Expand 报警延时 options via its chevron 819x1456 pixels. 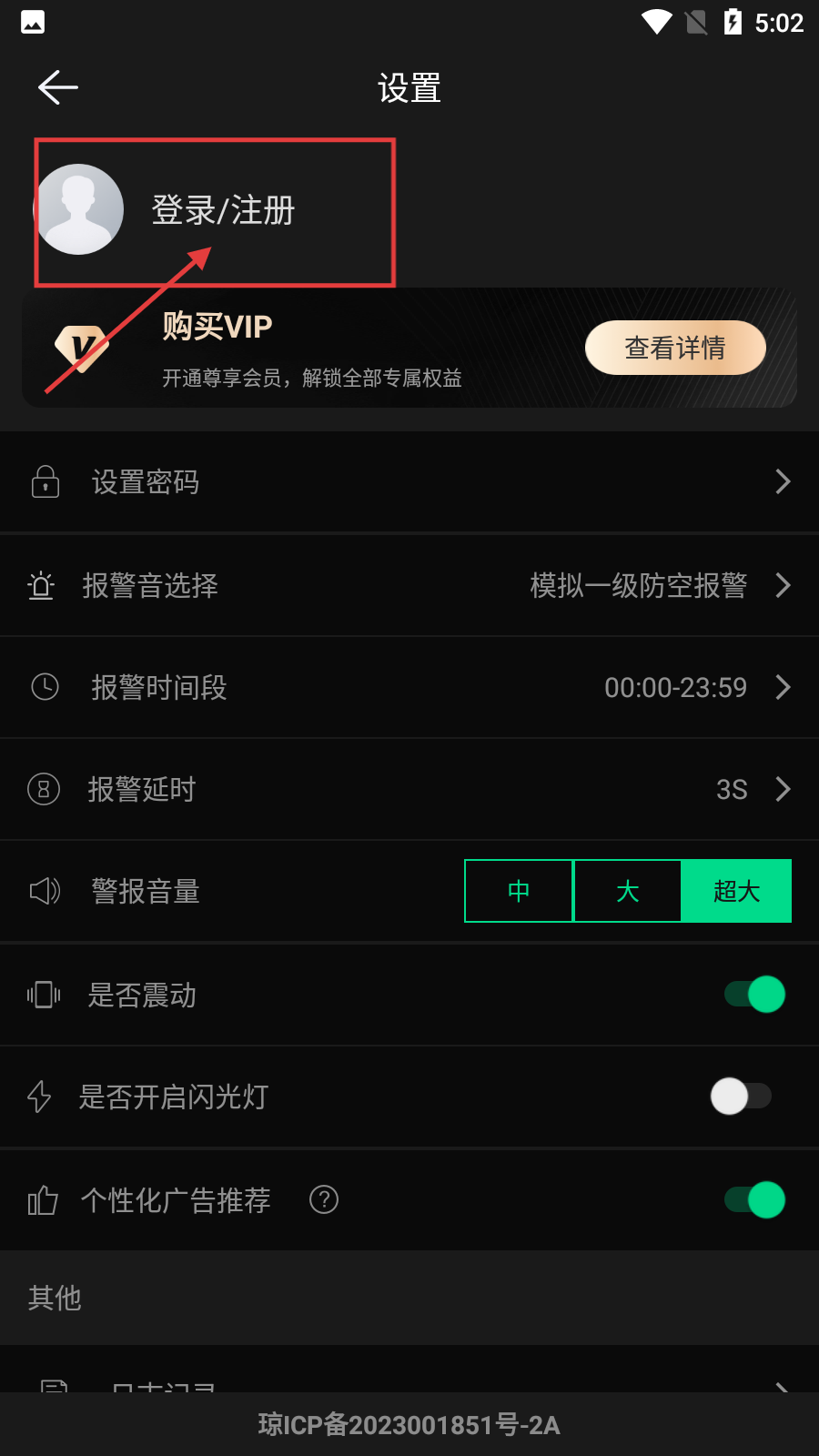(781, 789)
